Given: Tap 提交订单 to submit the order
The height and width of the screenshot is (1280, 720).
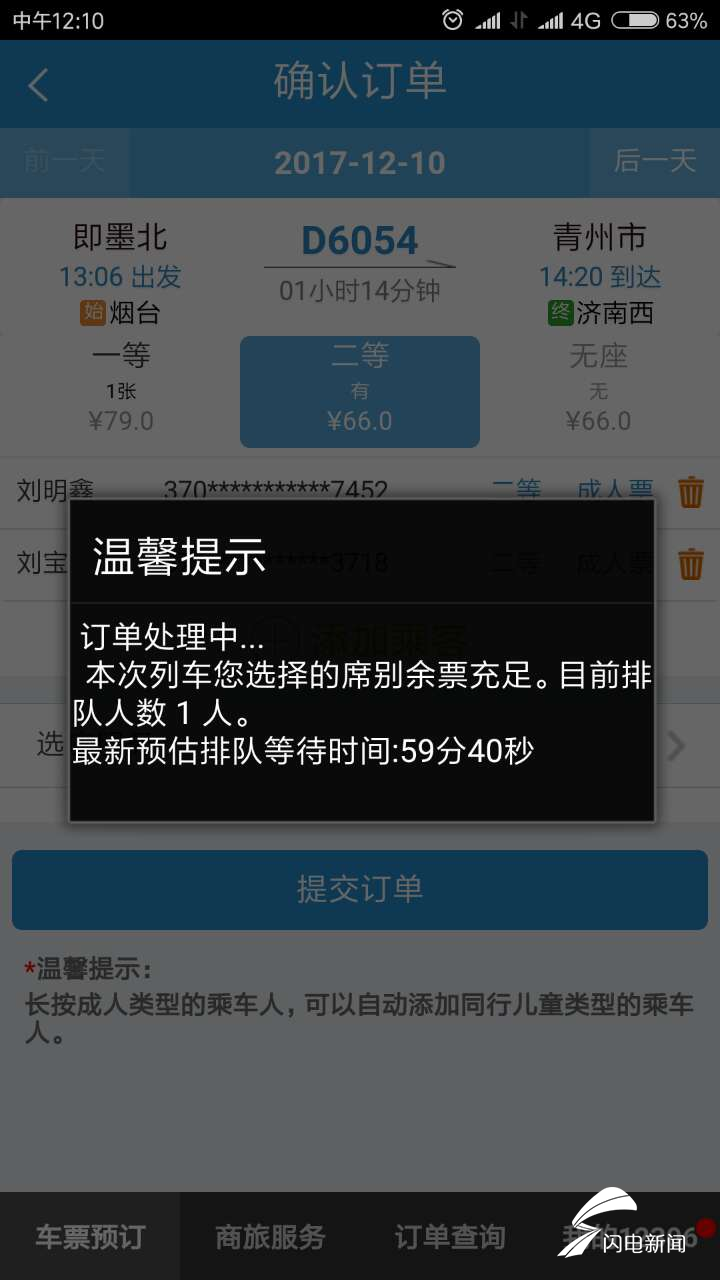Looking at the screenshot, I should click(x=360, y=890).
